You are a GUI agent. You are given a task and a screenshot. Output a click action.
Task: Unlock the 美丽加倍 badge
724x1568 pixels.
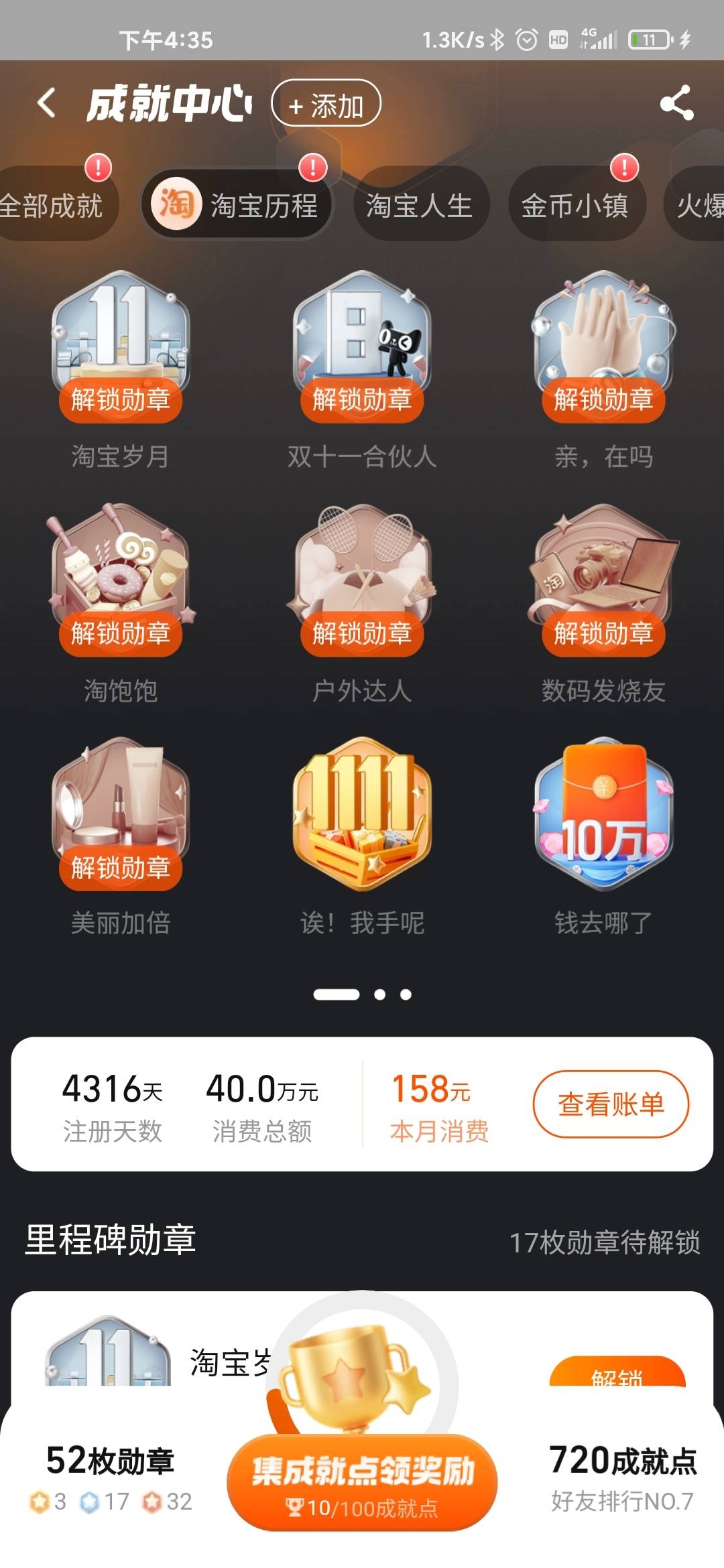coord(121,867)
